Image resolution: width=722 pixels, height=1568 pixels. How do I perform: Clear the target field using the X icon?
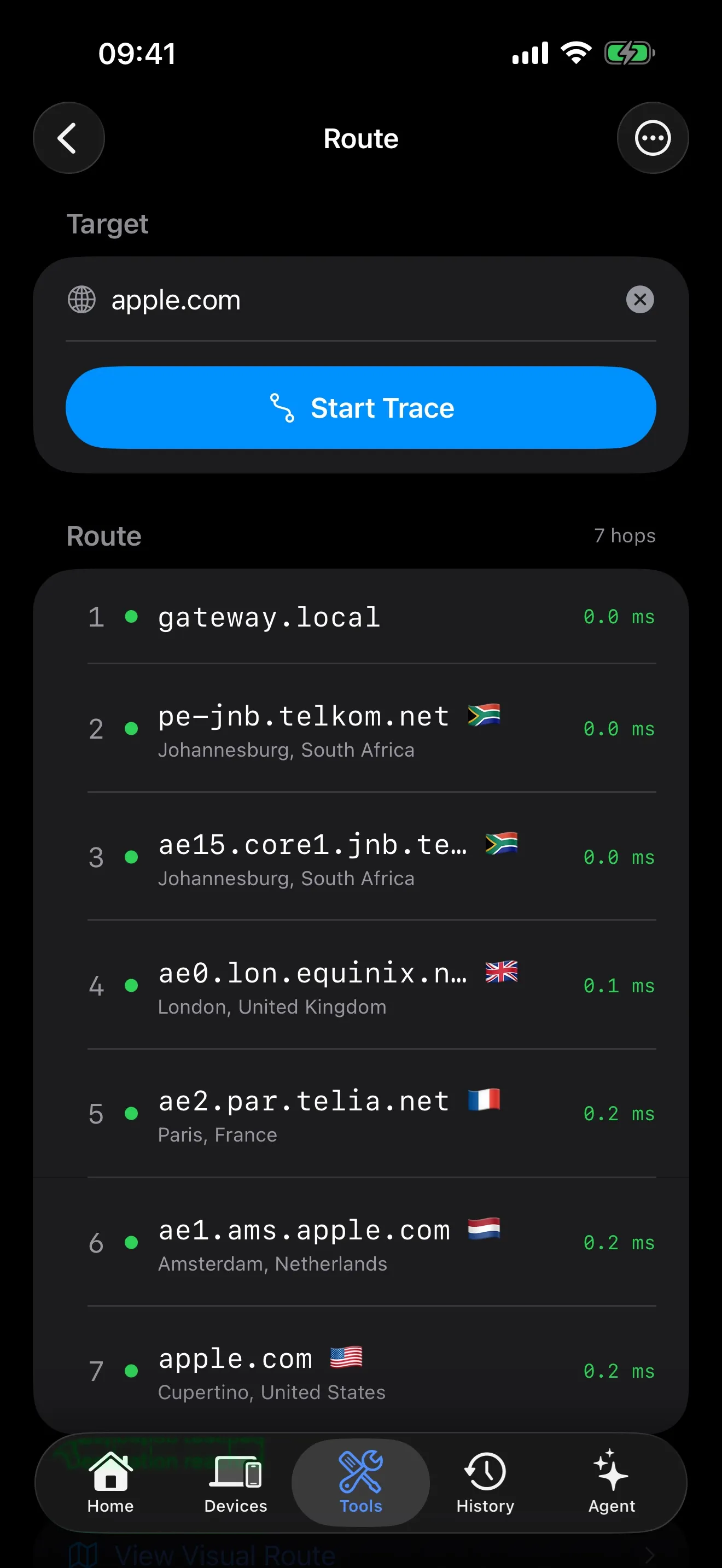[x=640, y=300]
